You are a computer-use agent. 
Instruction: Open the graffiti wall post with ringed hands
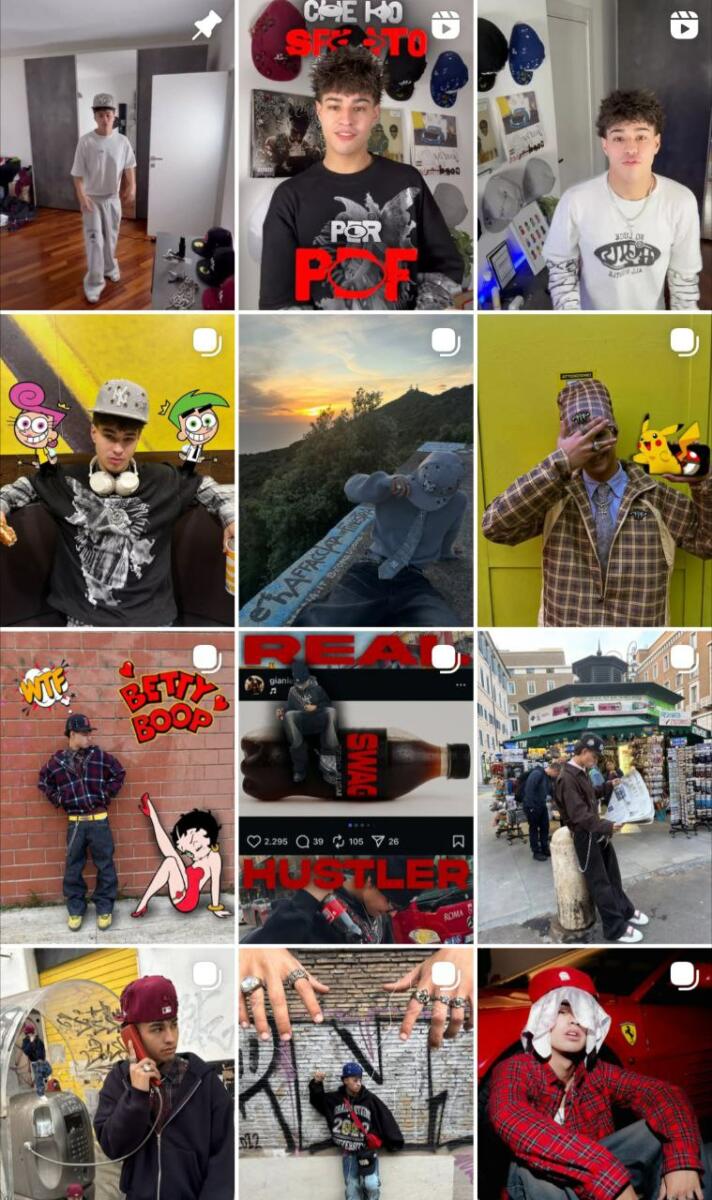click(x=355, y=1075)
